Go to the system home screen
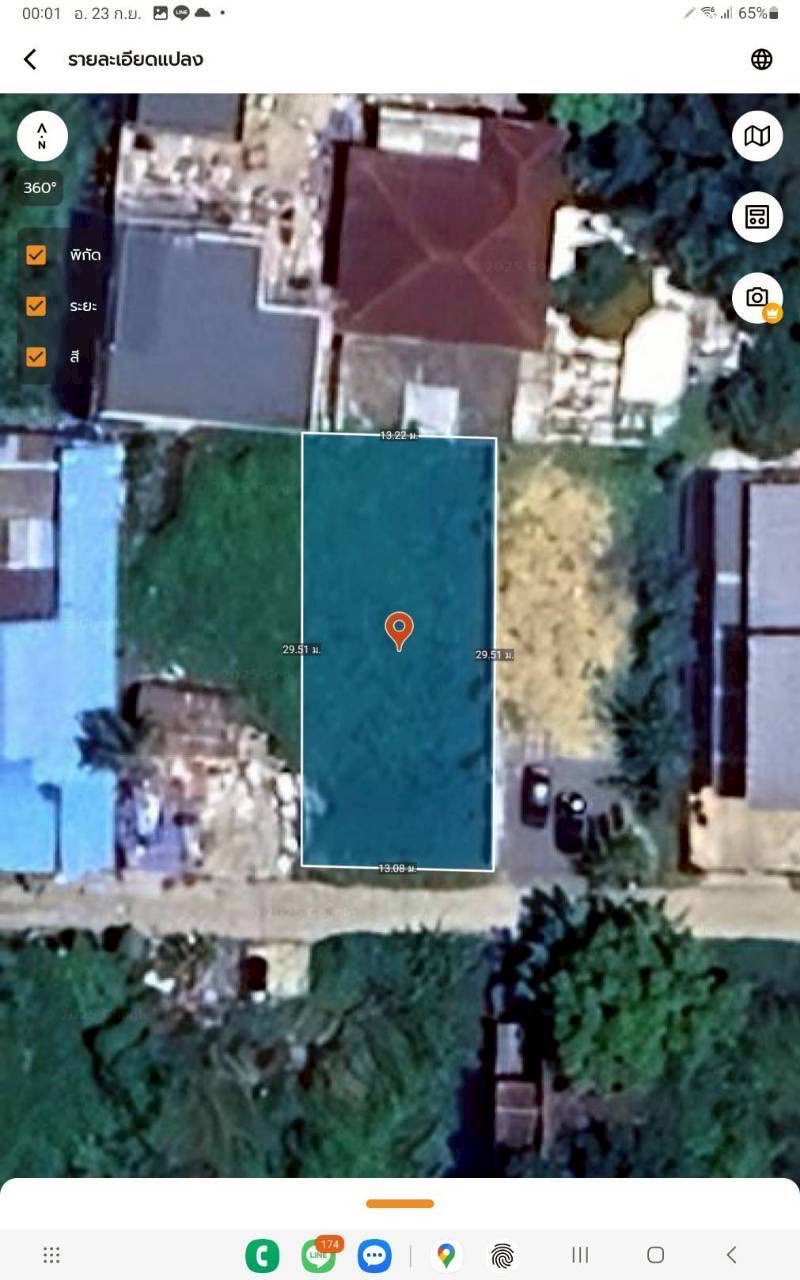Screen dimensions: 800x1280 [655, 1255]
